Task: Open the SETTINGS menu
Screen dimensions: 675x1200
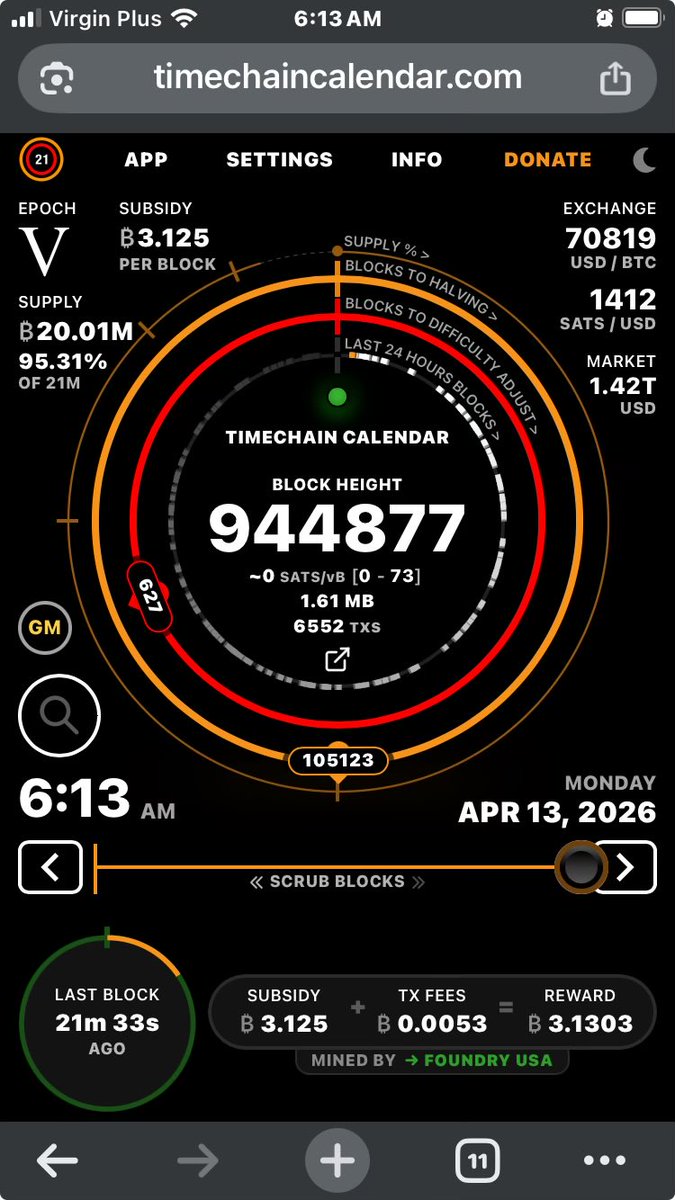Action: [279, 160]
